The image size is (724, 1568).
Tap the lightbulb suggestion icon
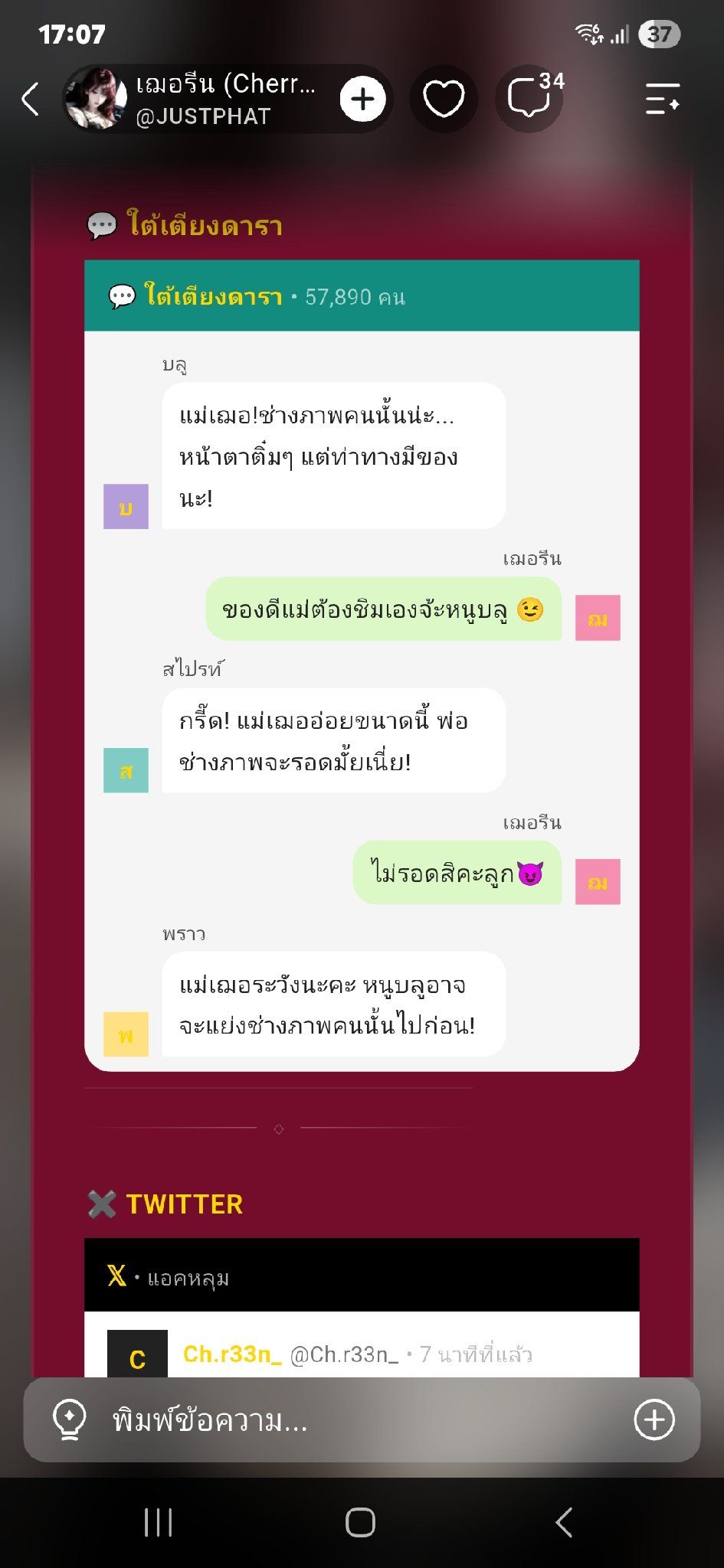(x=69, y=1420)
